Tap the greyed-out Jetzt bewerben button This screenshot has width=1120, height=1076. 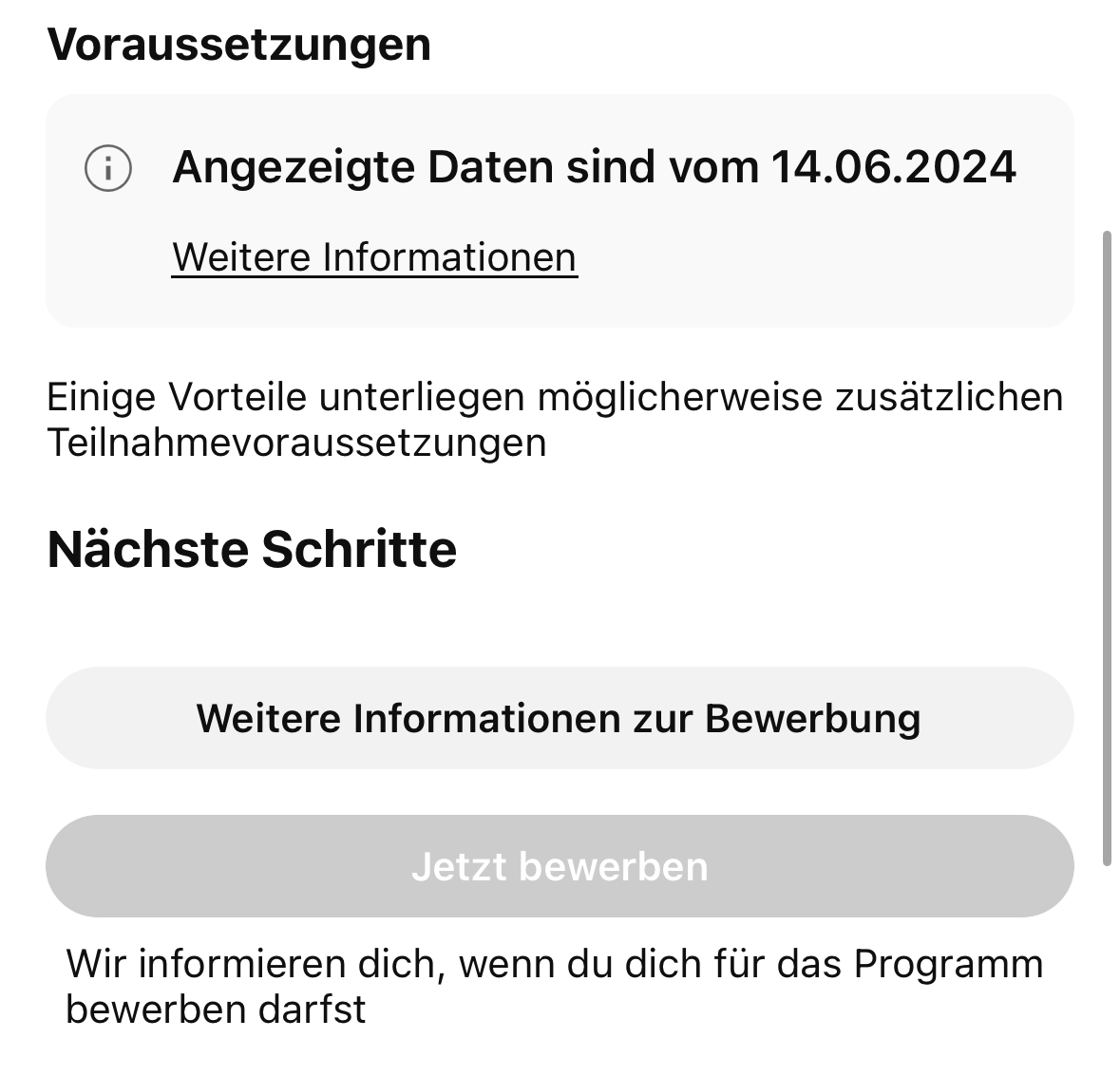[559, 866]
